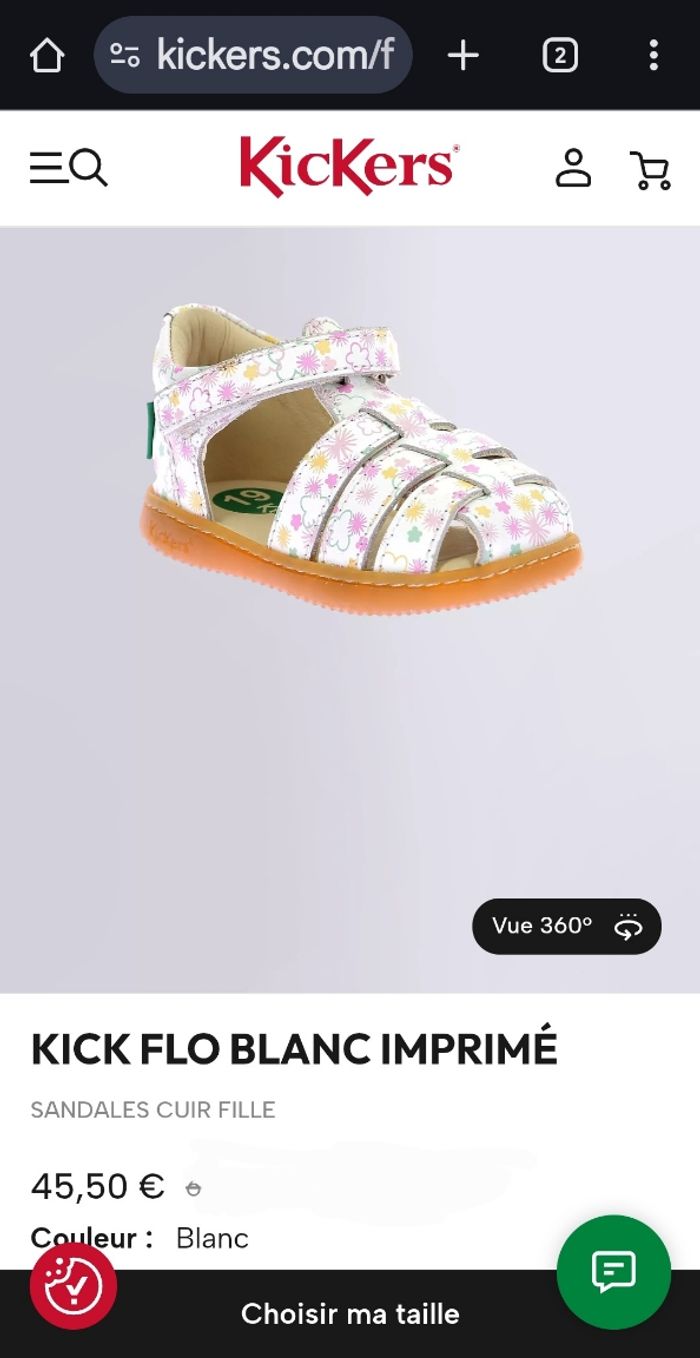The image size is (700, 1358).
Task: Tap Choisir ma taille
Action: point(350,1314)
